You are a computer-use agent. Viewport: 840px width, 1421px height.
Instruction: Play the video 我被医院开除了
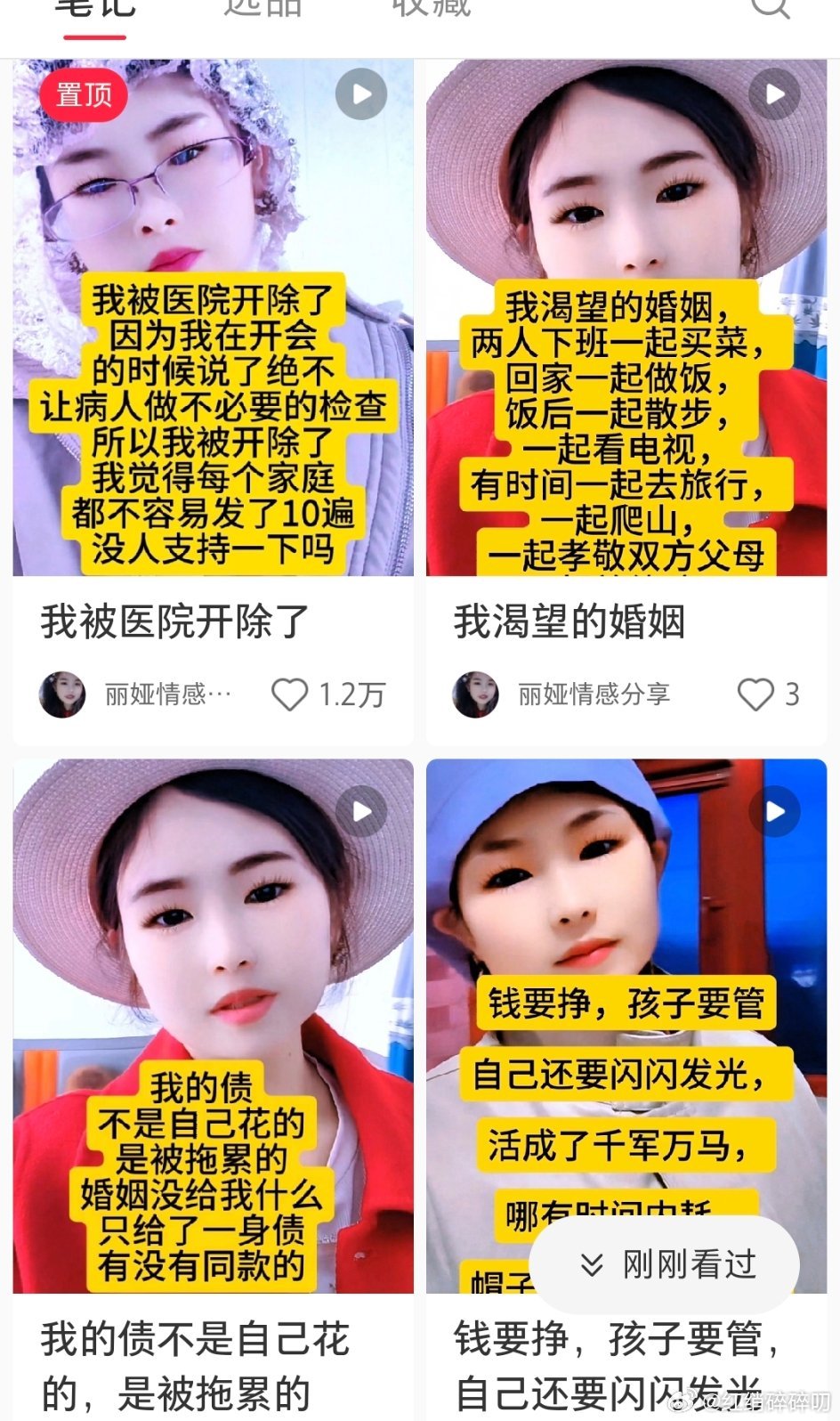click(x=360, y=93)
